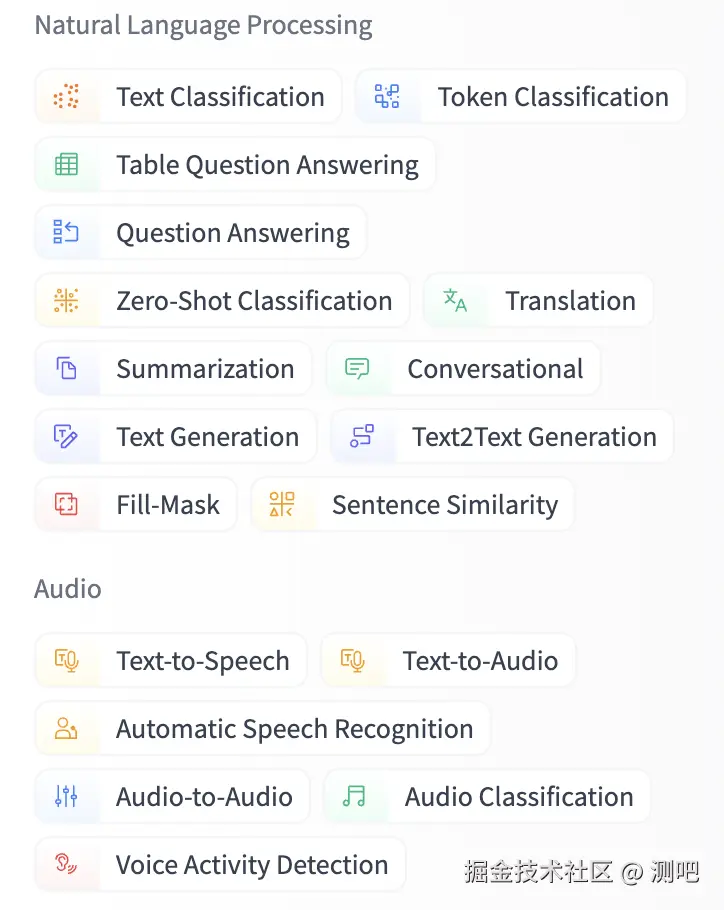Open Automatic Speech Recognition models
The height and width of the screenshot is (910, 724).
[262, 729]
